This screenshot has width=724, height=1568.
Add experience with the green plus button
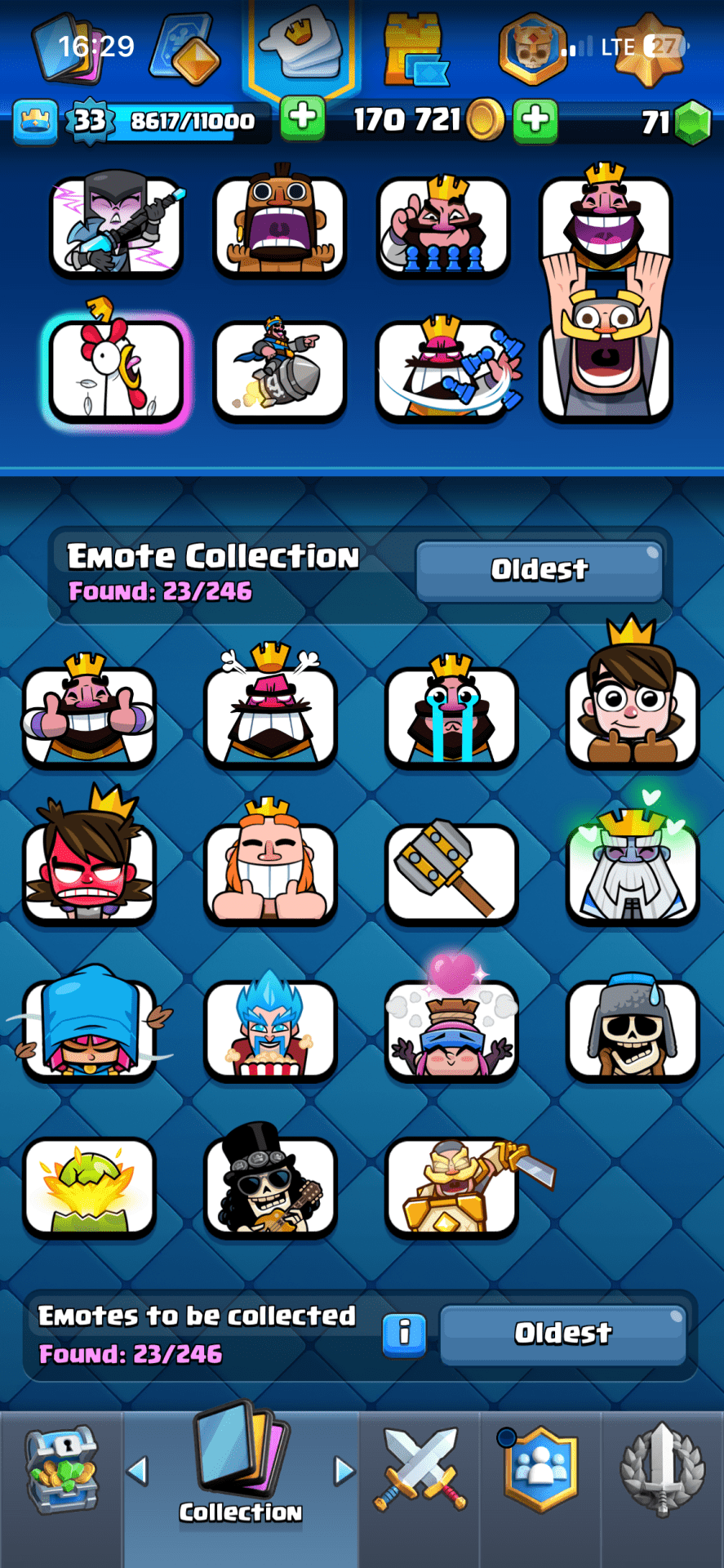point(303,118)
